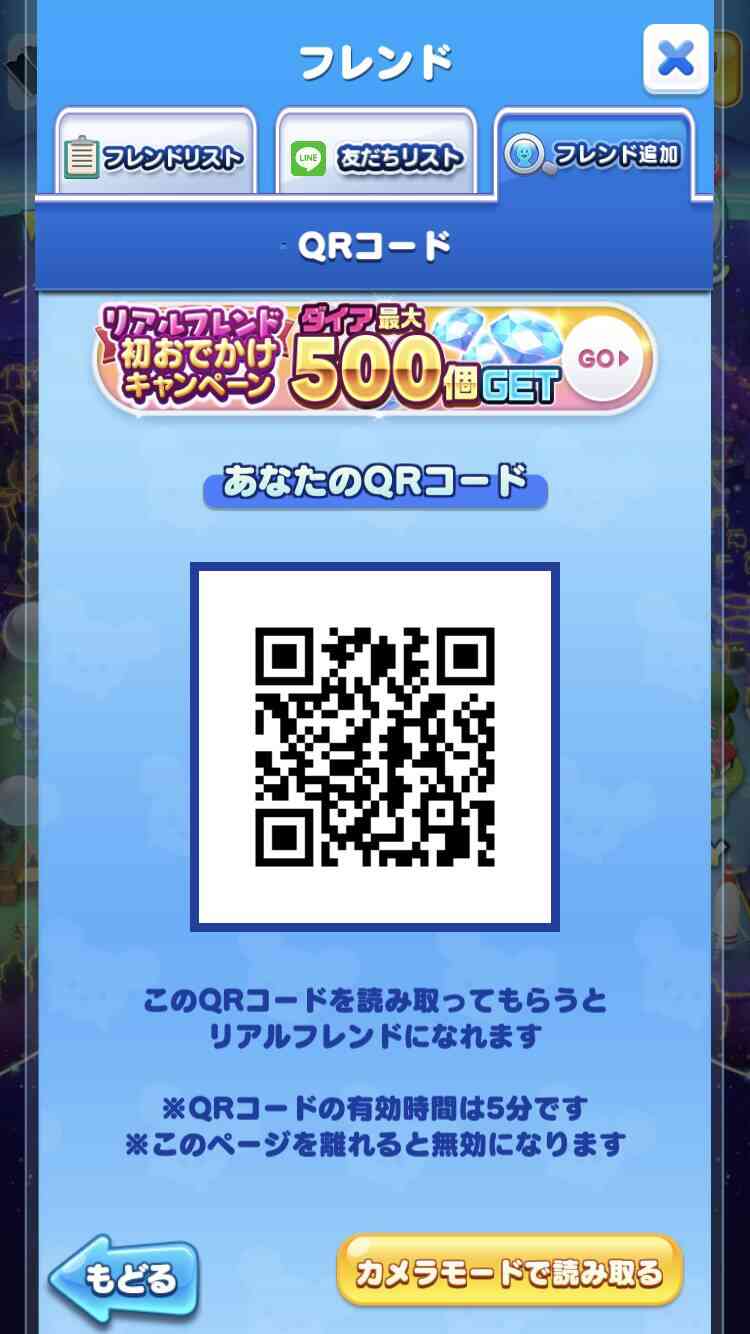Open the ダイア500個GET campaign banner

click(374, 359)
